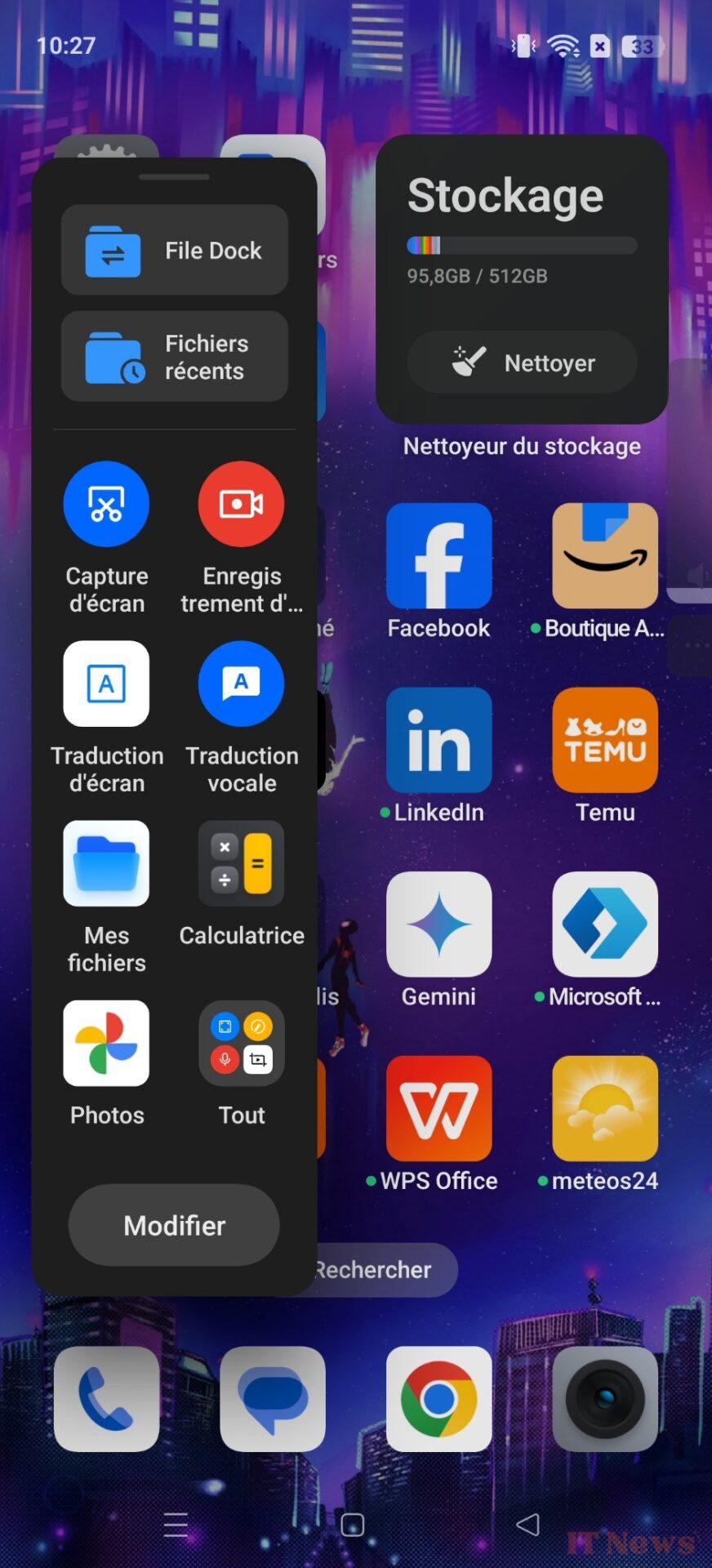
Task: Go back with the navigation bar arrow
Action: (527, 1524)
